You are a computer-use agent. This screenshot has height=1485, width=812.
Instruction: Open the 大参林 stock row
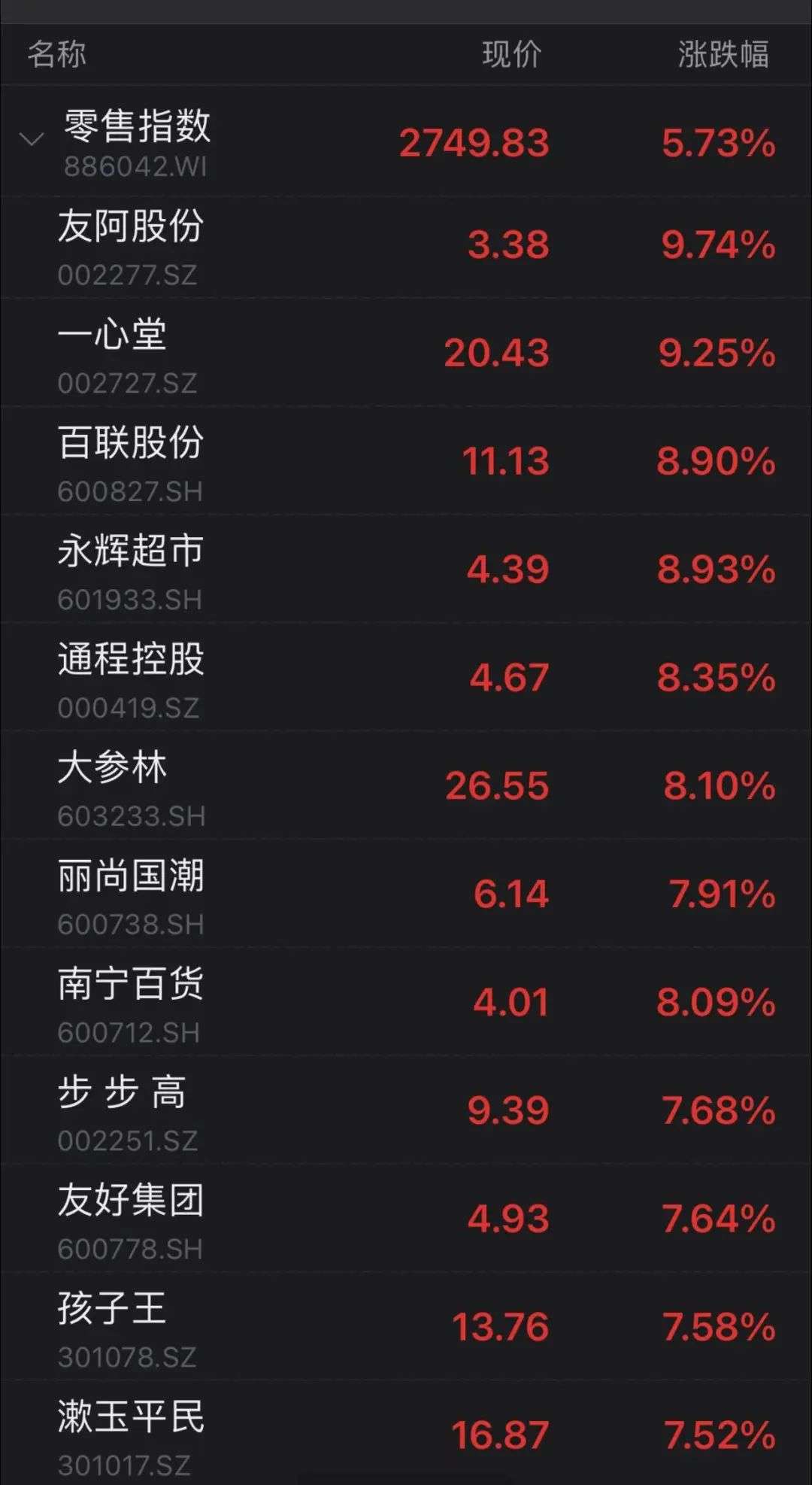(x=406, y=785)
